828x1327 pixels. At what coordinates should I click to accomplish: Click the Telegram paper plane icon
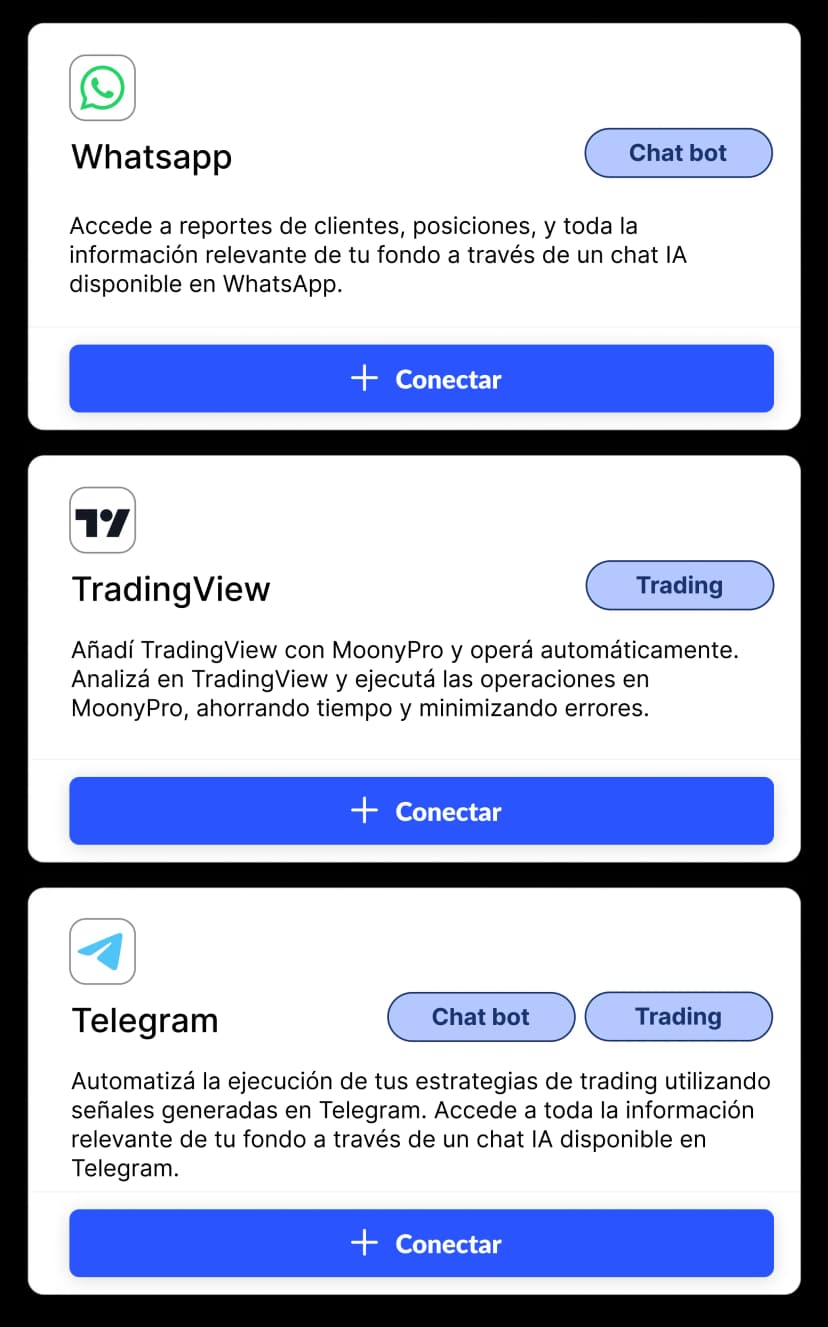(102, 951)
